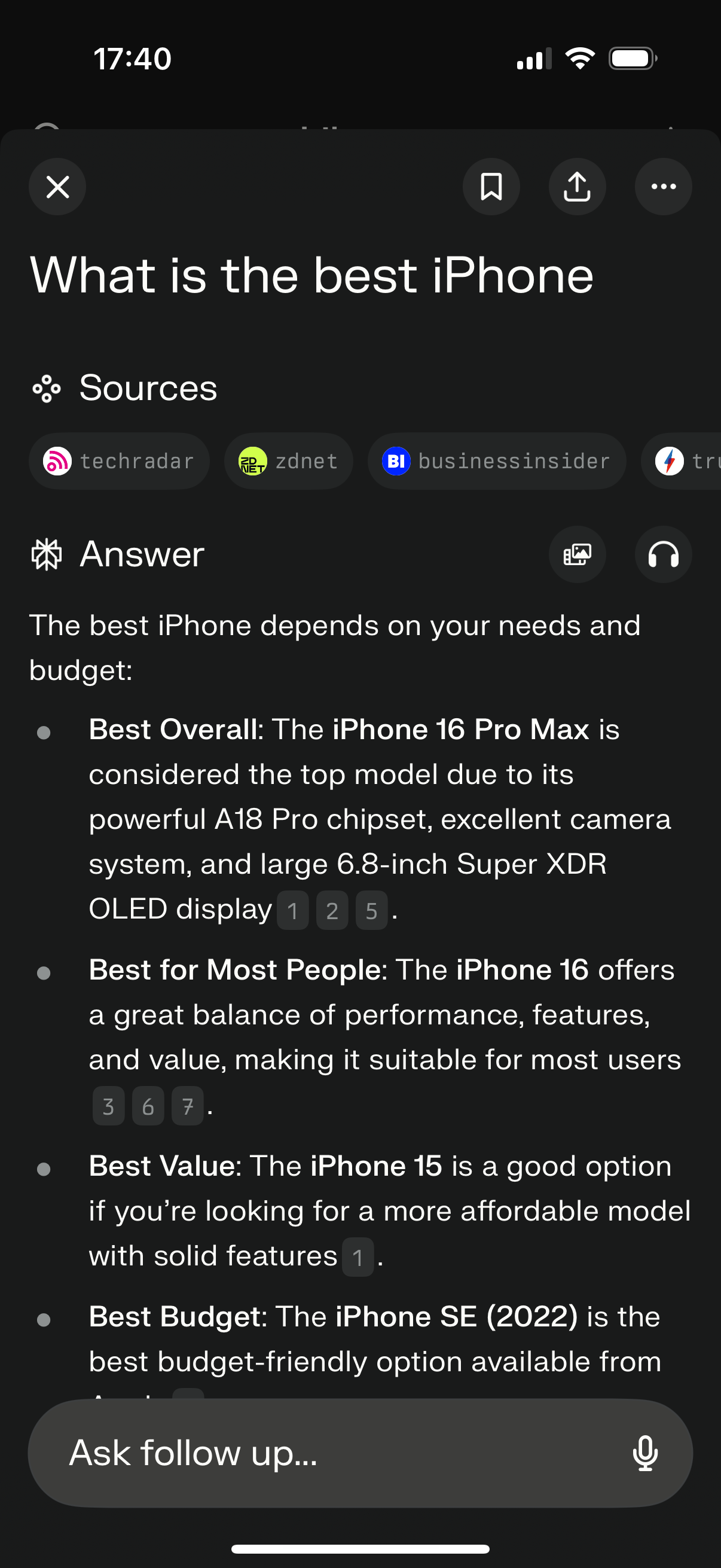Listen to the answer with headphones icon
This screenshot has width=721, height=1568.
663,554
